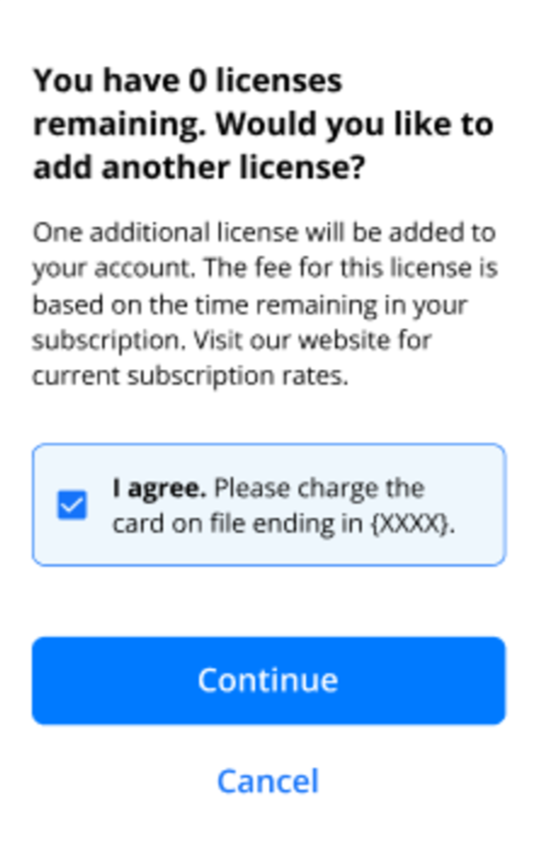
Task: Uncheck the I agree checkbox
Action: [x=72, y=505]
